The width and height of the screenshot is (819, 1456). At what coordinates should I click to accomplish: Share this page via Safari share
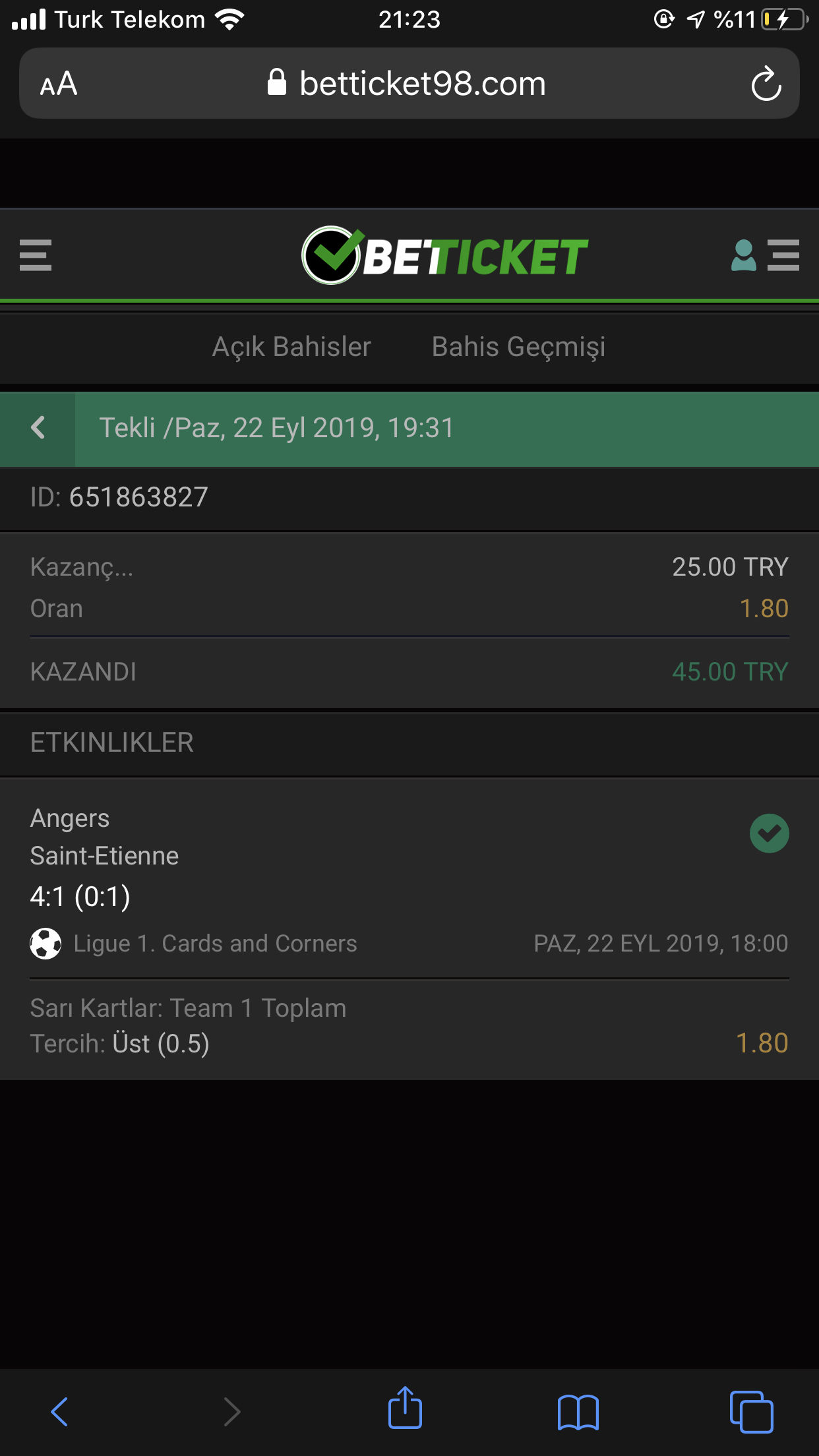tap(405, 1408)
